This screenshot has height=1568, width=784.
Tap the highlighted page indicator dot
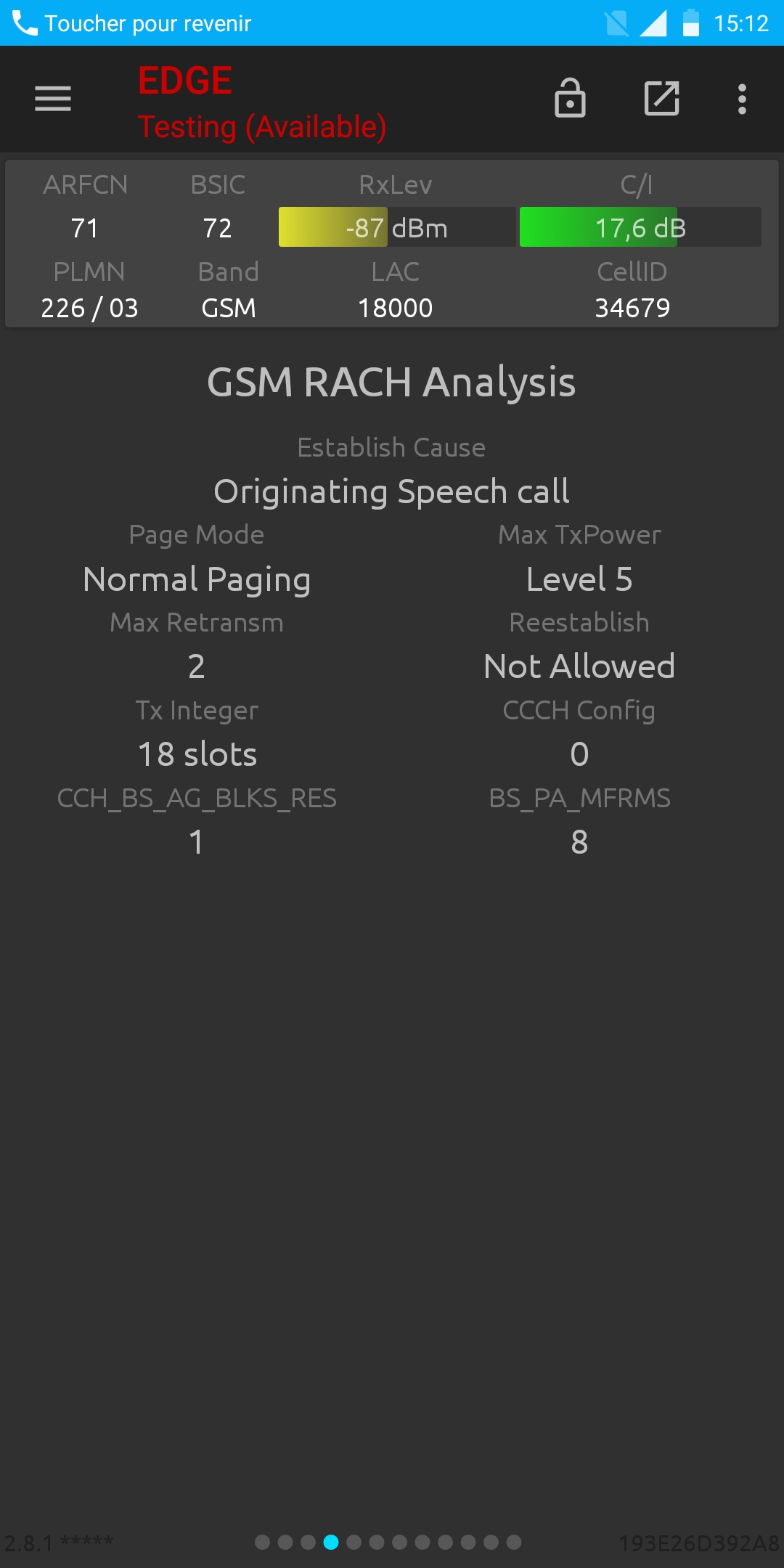[331, 1542]
